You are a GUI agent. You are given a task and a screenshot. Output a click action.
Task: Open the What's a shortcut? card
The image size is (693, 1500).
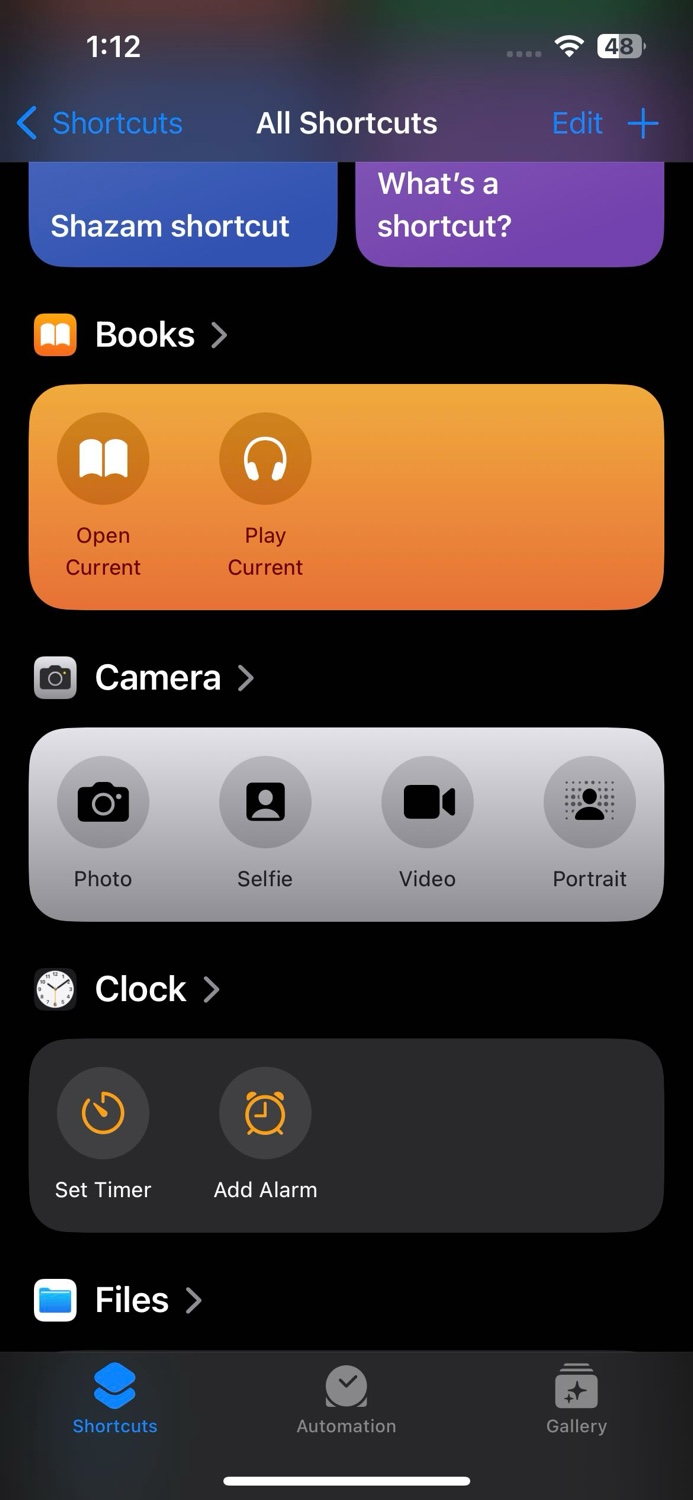coord(509,214)
